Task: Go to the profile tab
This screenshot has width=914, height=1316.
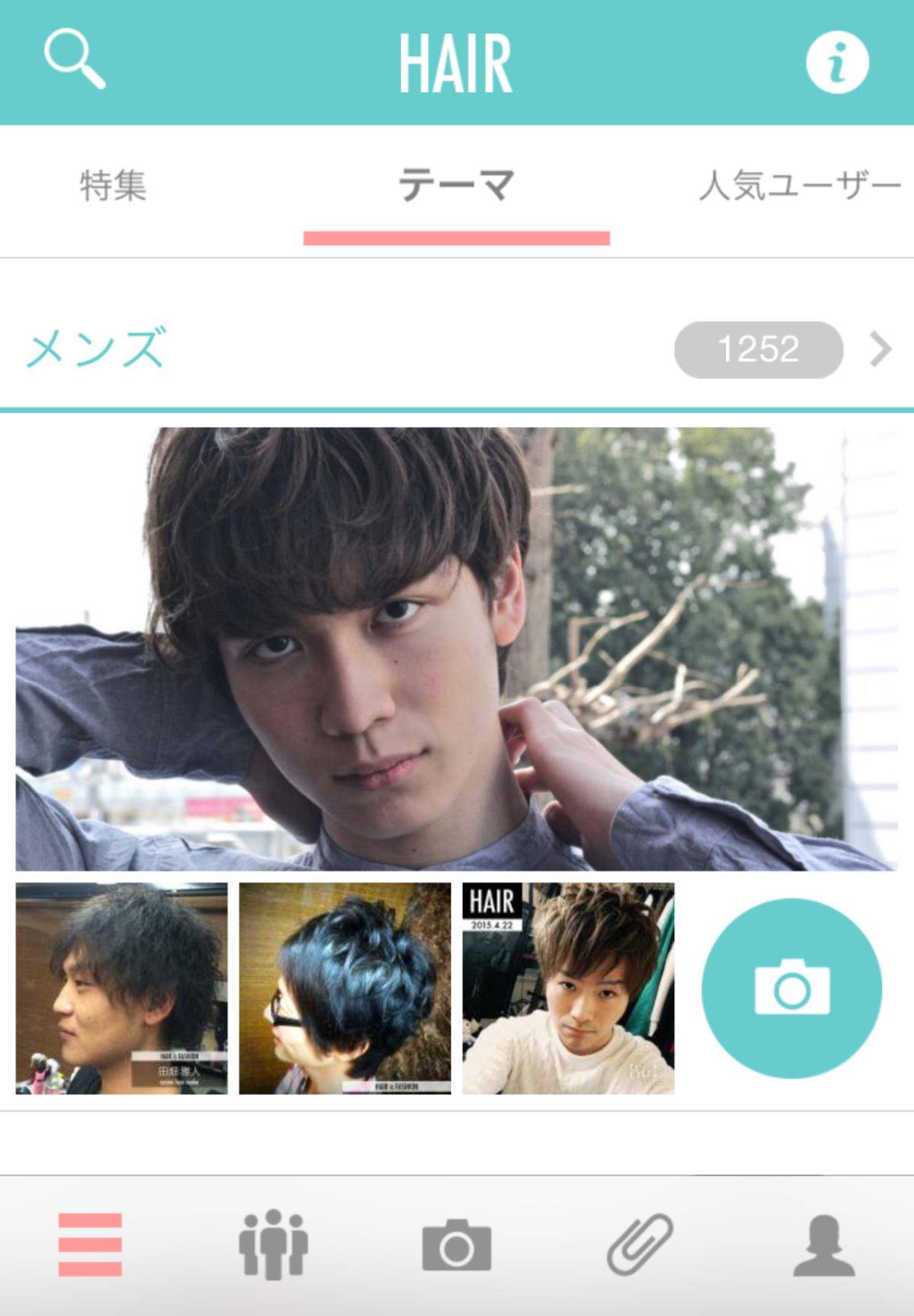Action: 823,1244
